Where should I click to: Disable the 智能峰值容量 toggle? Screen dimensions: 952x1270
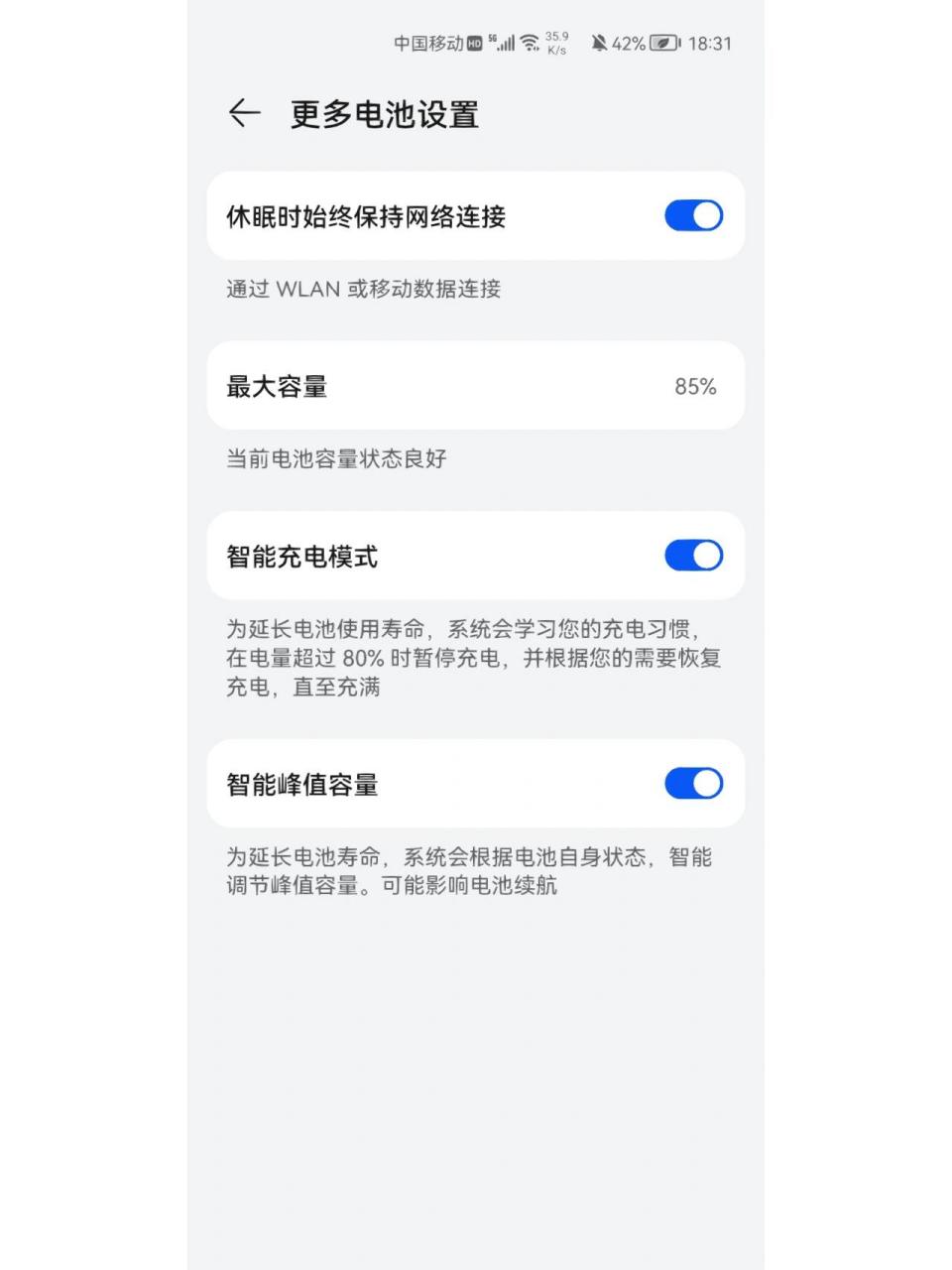coord(693,784)
